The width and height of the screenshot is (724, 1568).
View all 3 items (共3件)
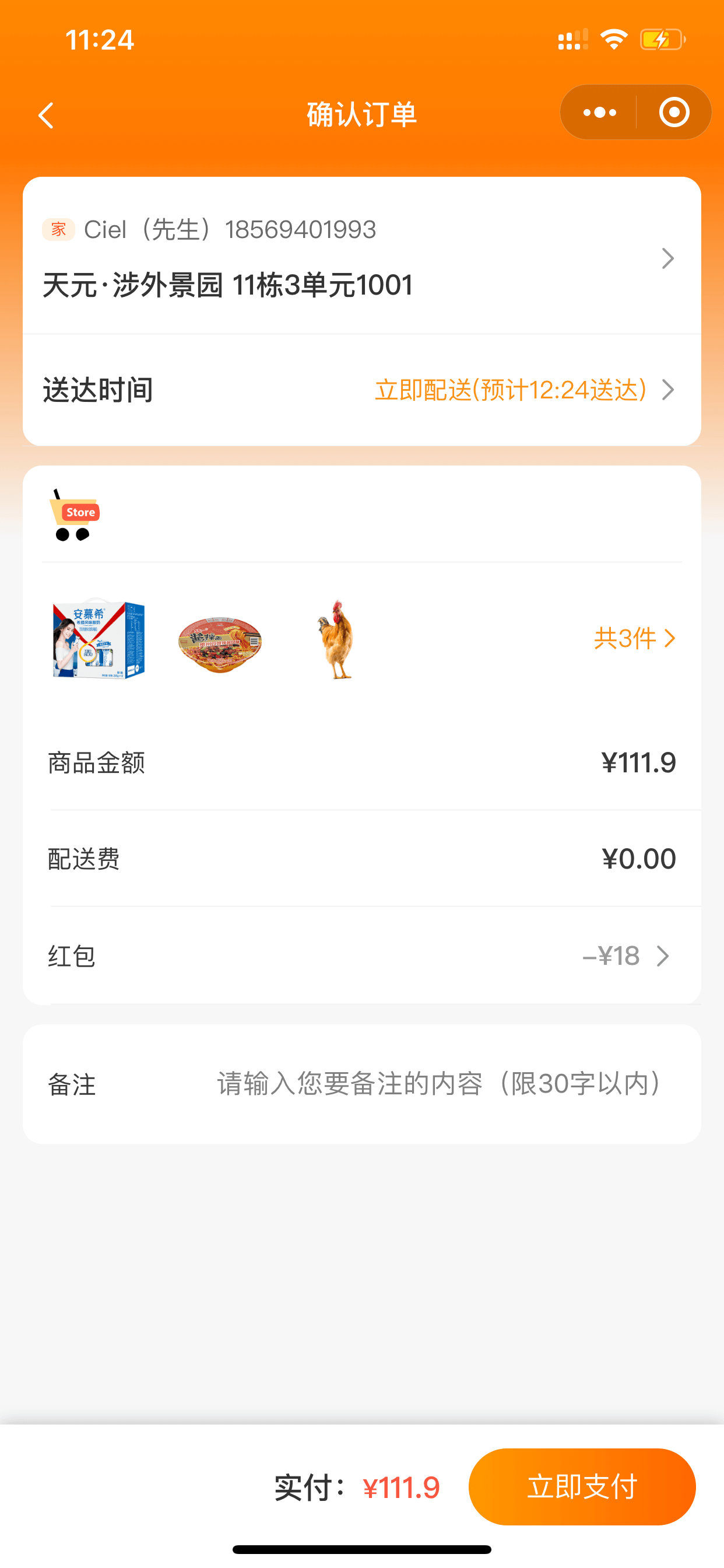pyautogui.click(x=634, y=639)
